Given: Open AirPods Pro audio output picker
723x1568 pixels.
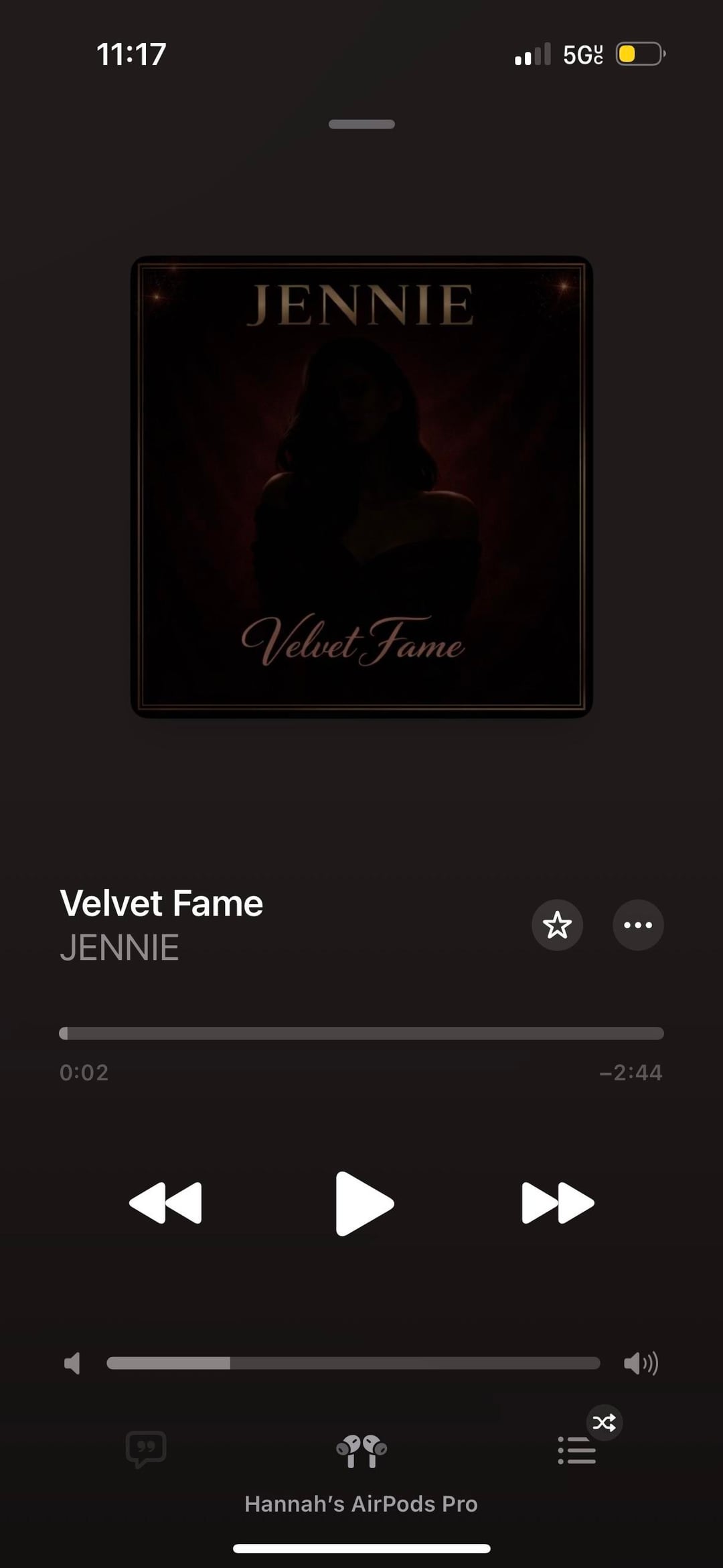Looking at the screenshot, I should click(x=361, y=1452).
